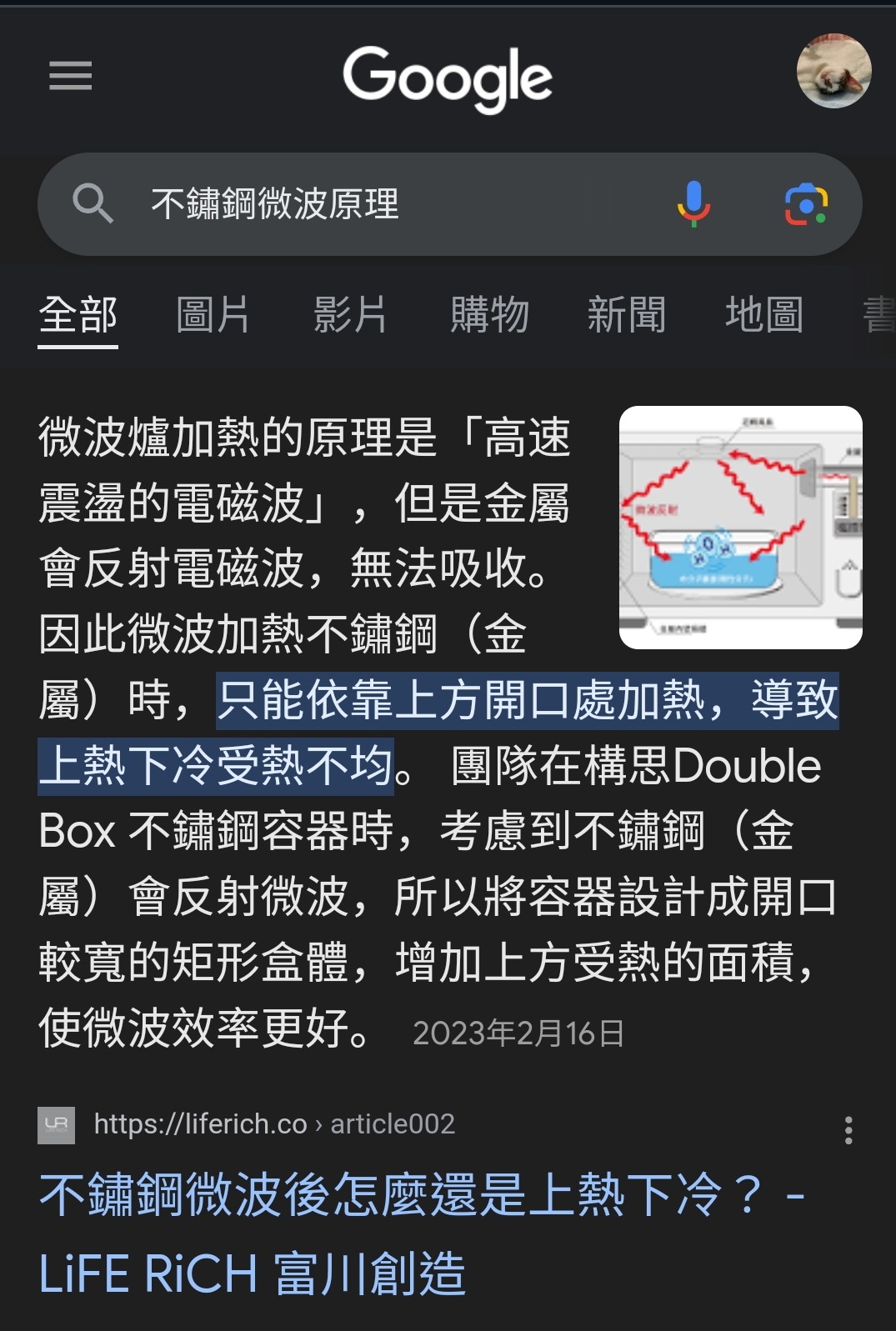Switch to the 地圖 tab
Image resolution: width=896 pixels, height=1331 pixels.
pyautogui.click(x=763, y=316)
